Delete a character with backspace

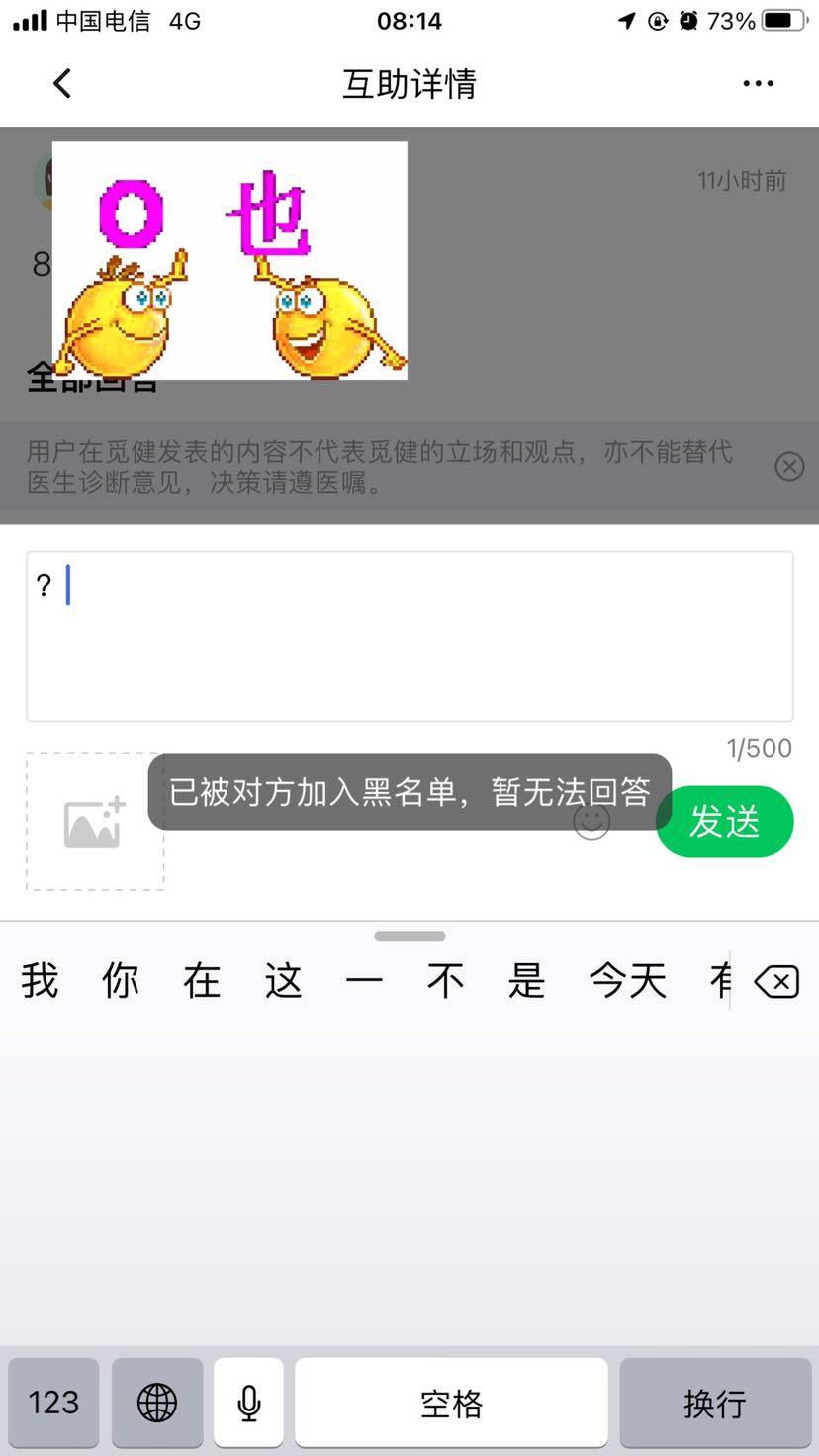(x=776, y=982)
